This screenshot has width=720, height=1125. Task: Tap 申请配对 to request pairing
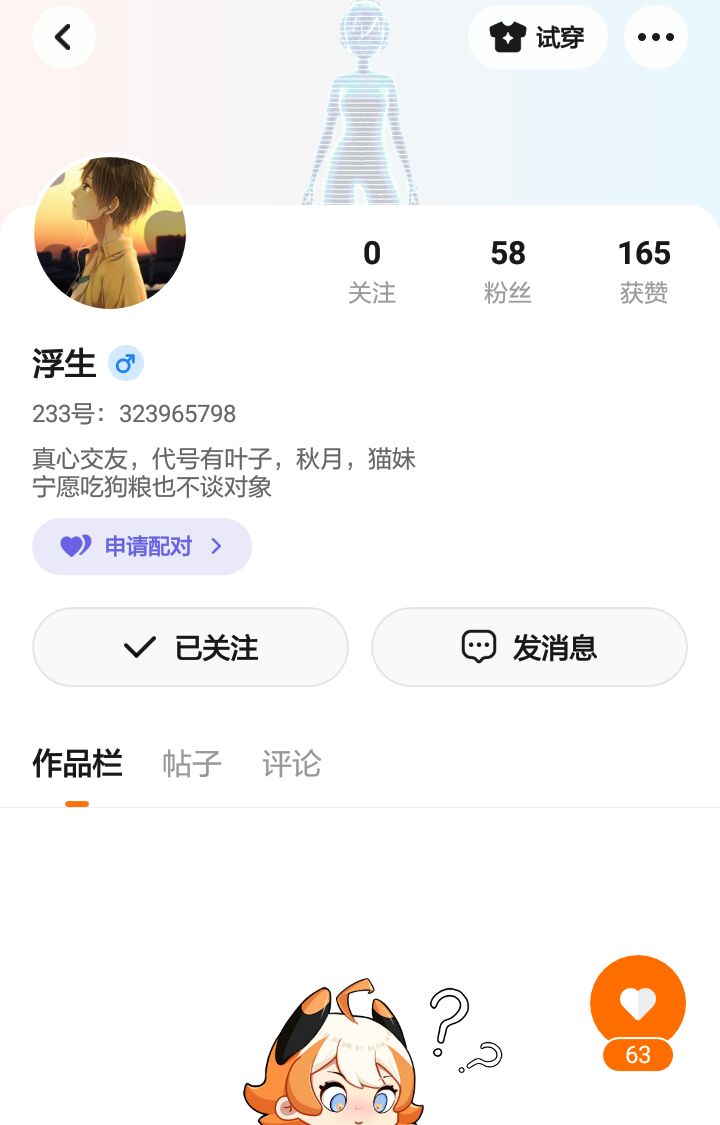point(142,546)
